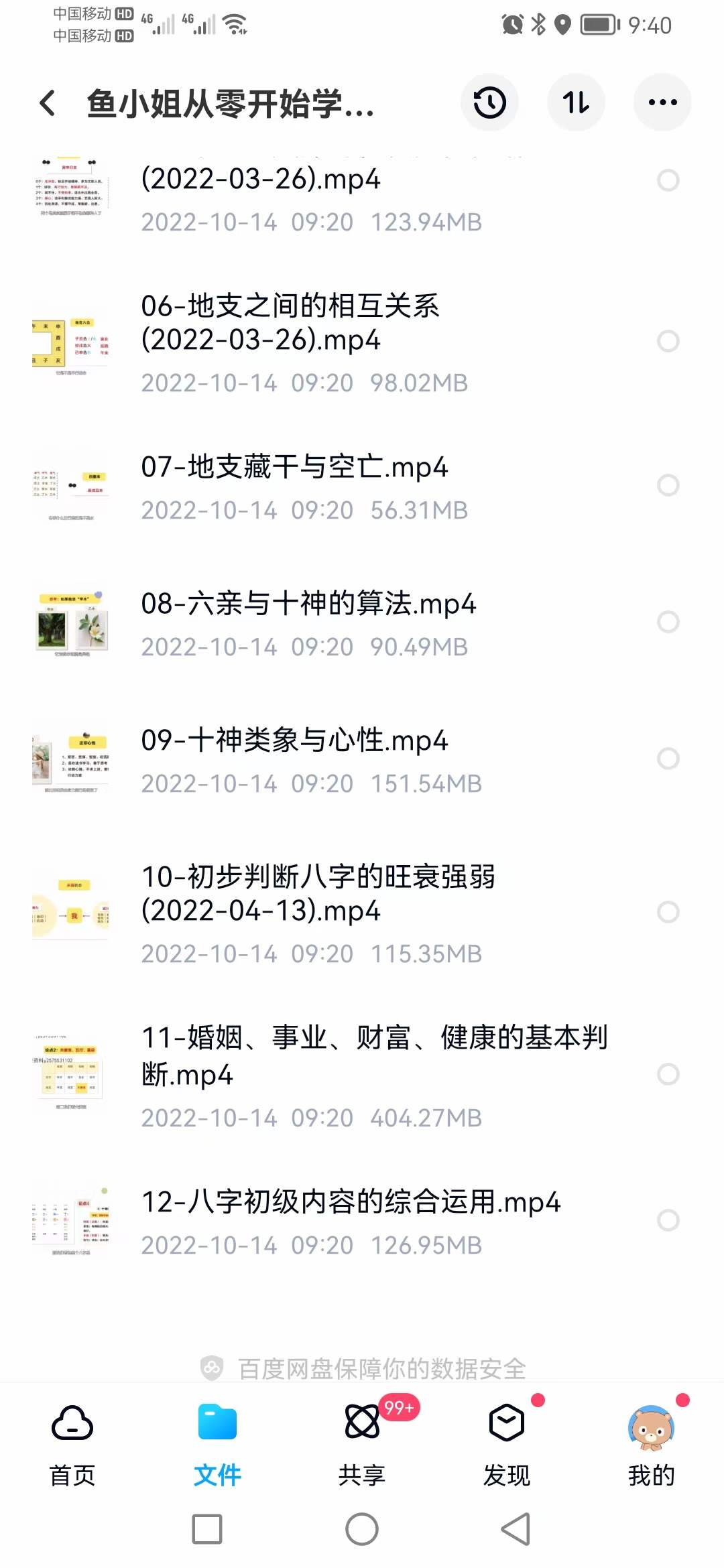This screenshot has height=1568, width=724.
Task: Open 09-十神类象与心性.mp4
Action: pos(295,742)
